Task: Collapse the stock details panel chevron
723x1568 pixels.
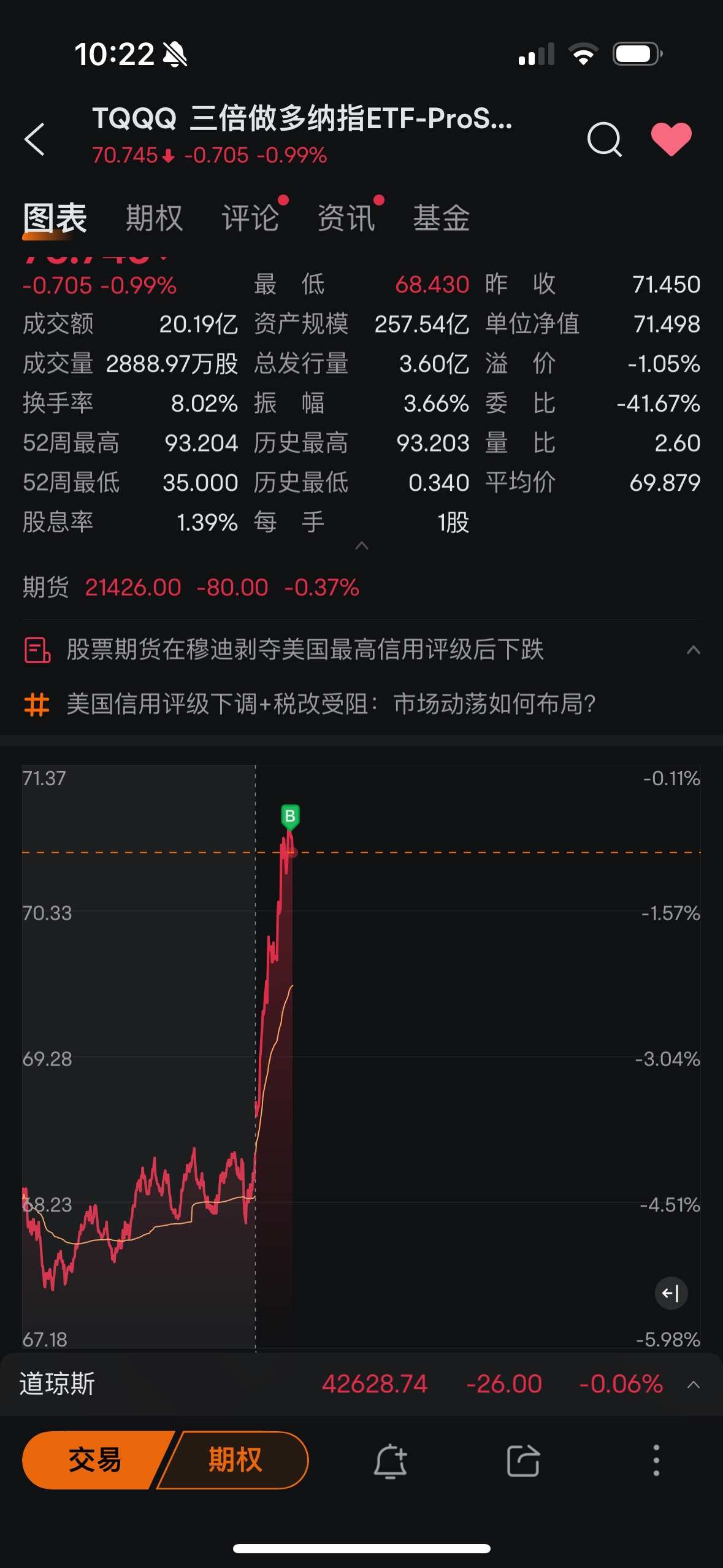Action: click(x=362, y=545)
